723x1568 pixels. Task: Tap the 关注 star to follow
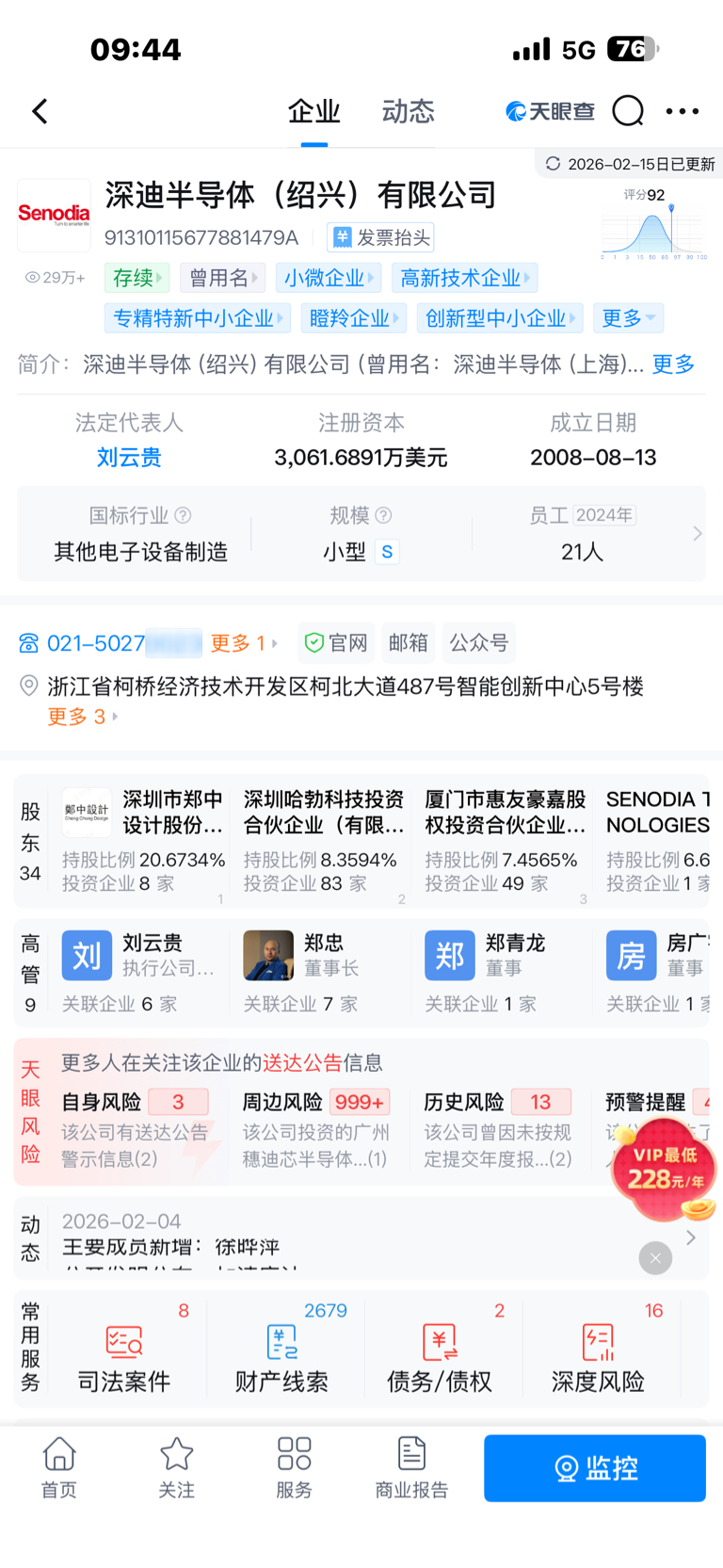[176, 1467]
